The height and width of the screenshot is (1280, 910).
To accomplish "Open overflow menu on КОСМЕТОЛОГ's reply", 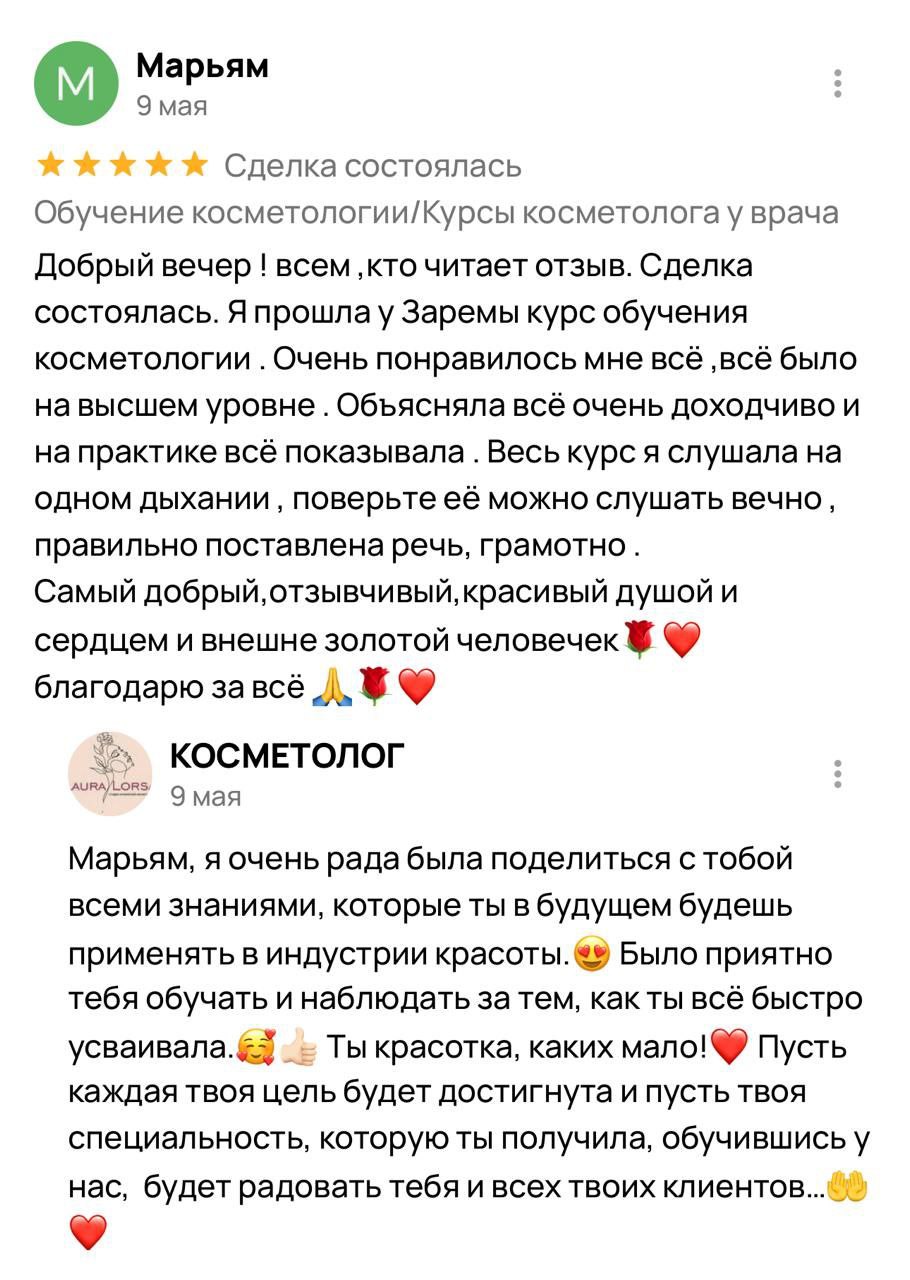I will coord(838,774).
